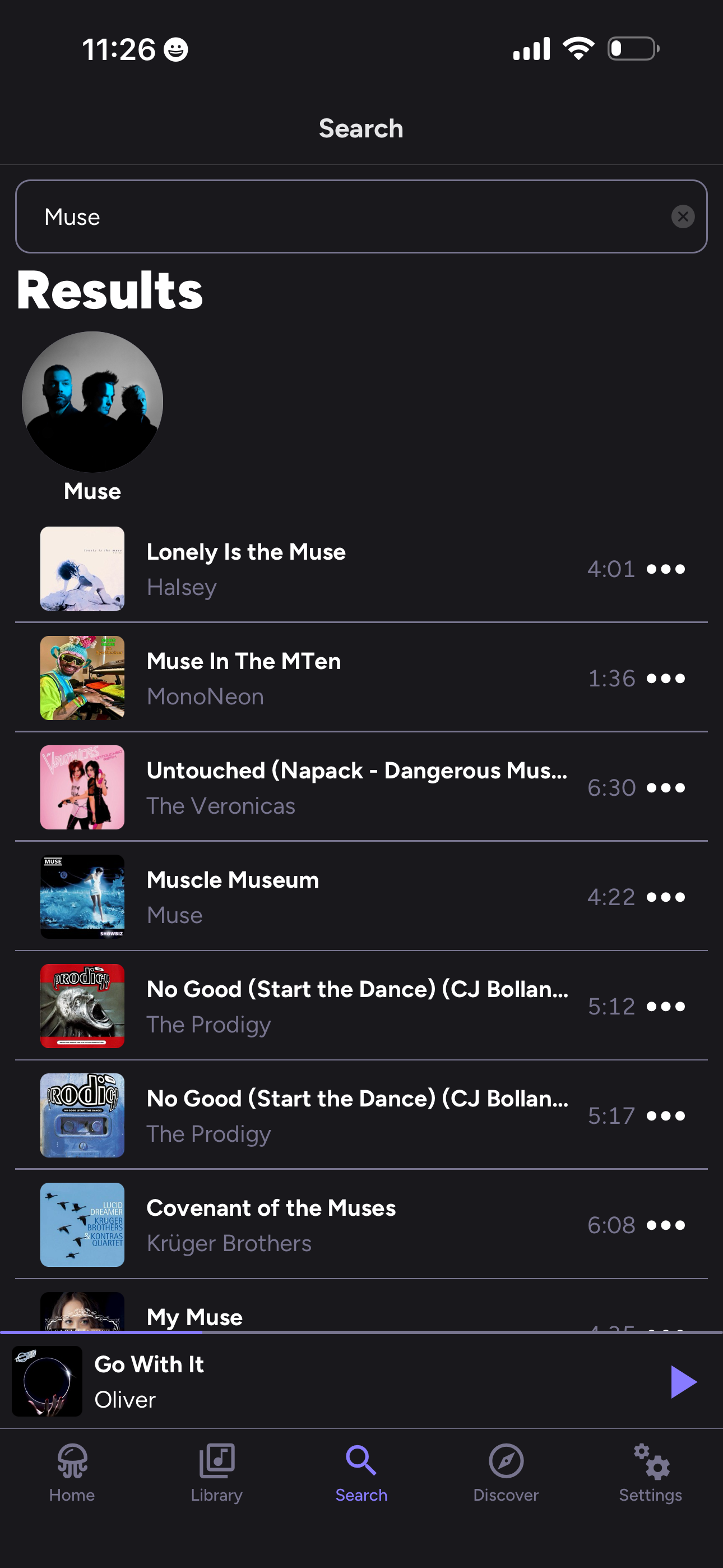The width and height of the screenshot is (723, 1568).
Task: Play the 5:12 version of No Good
Action: click(x=304, y=1006)
